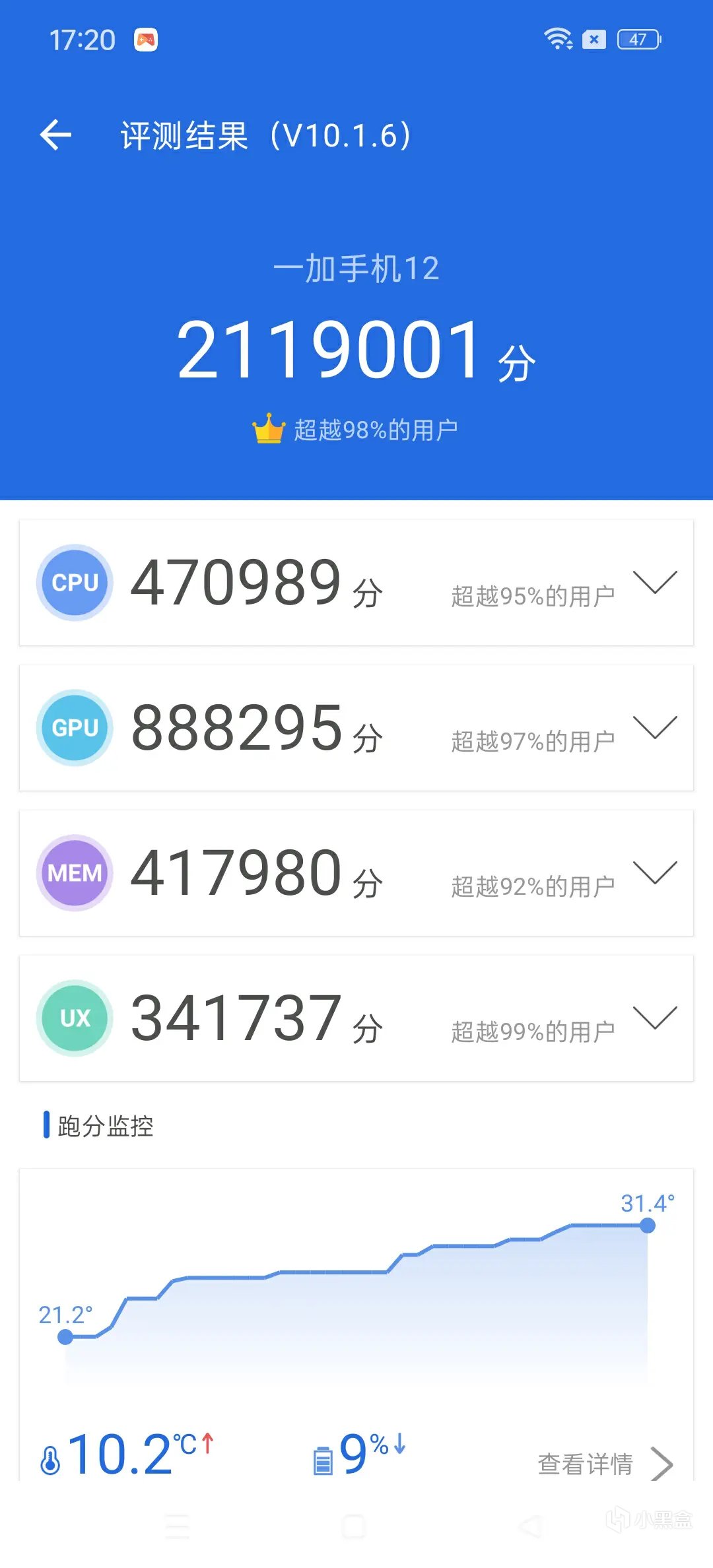Expand the MEM score section
Viewport: 713px width, 1568px height.
[654, 872]
